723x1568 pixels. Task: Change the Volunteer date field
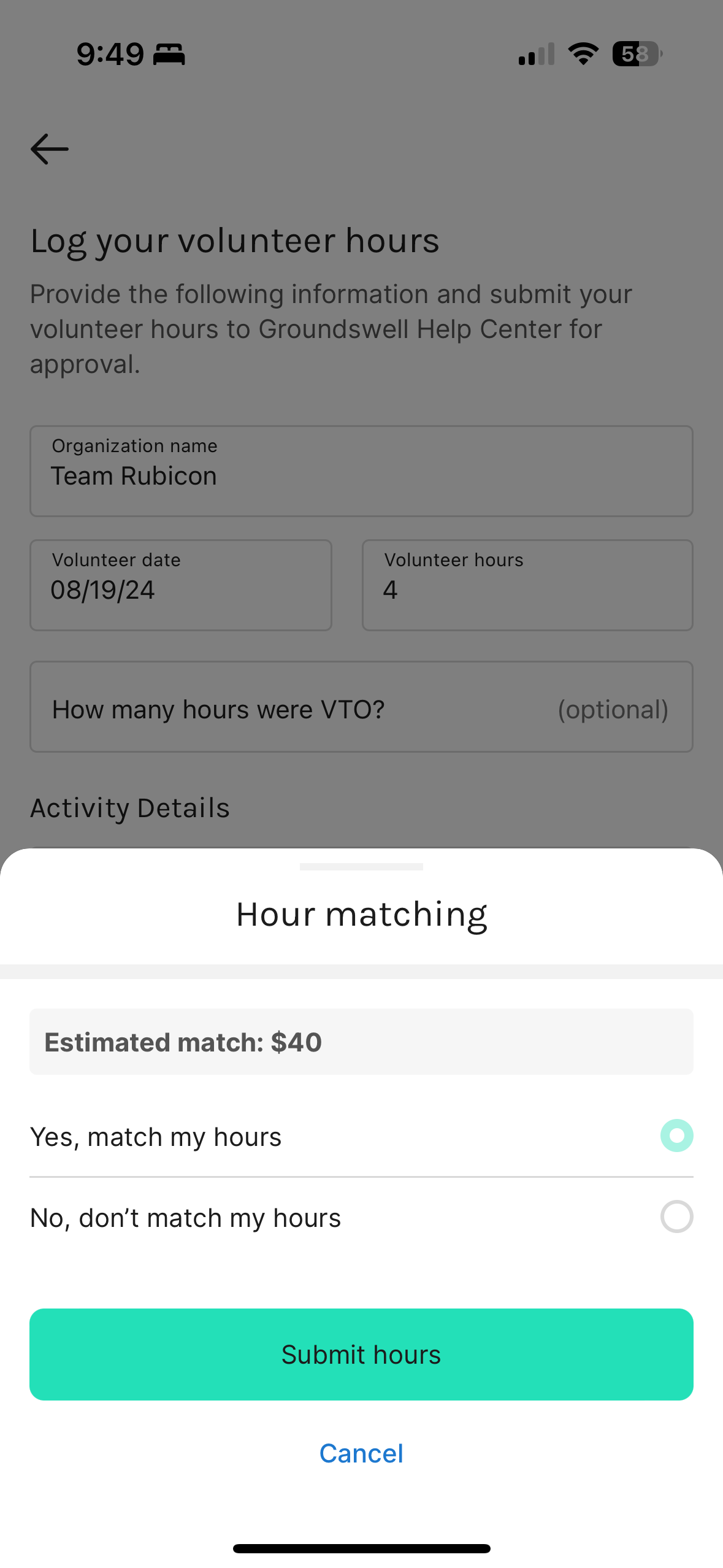point(181,585)
